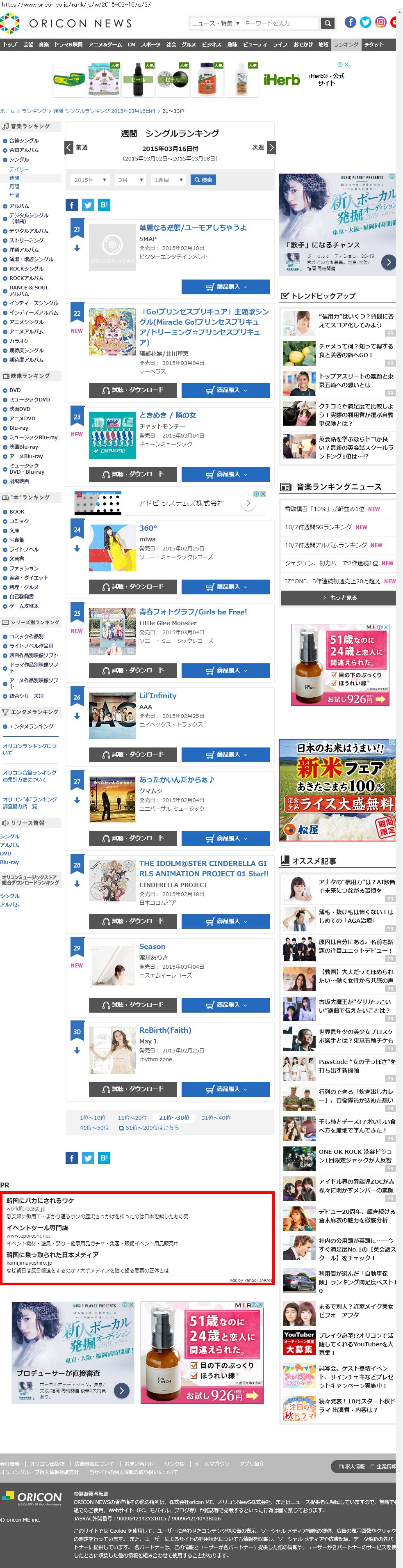Screen dimensions: 403x1568
Task: Open ランキング breadcrumb link
Action: [x=34, y=111]
